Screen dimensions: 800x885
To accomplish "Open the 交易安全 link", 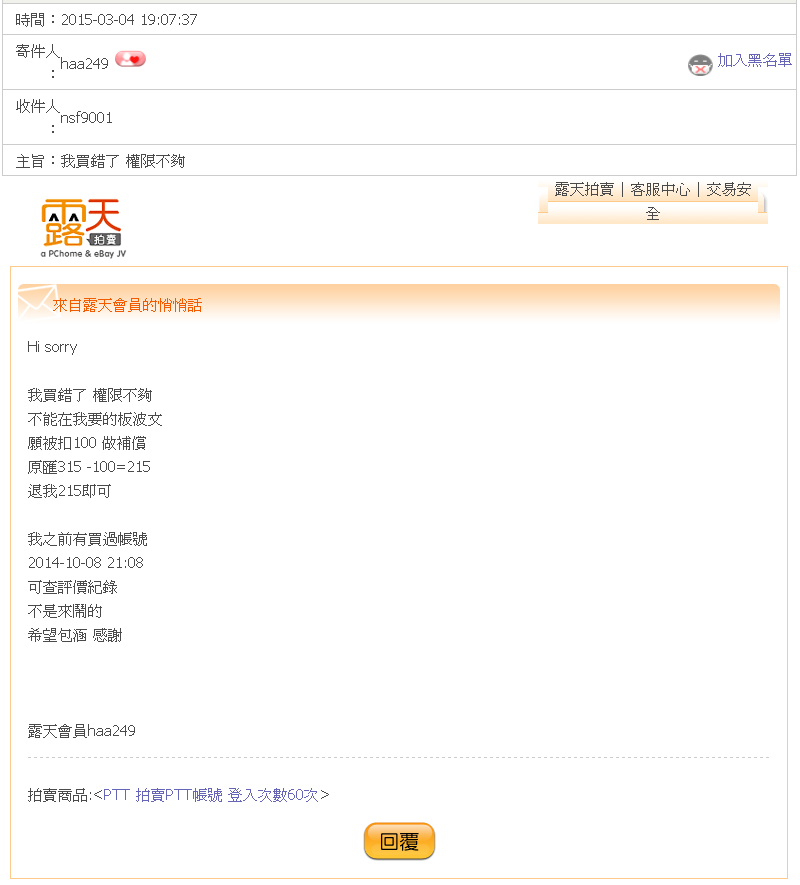I will 729,189.
